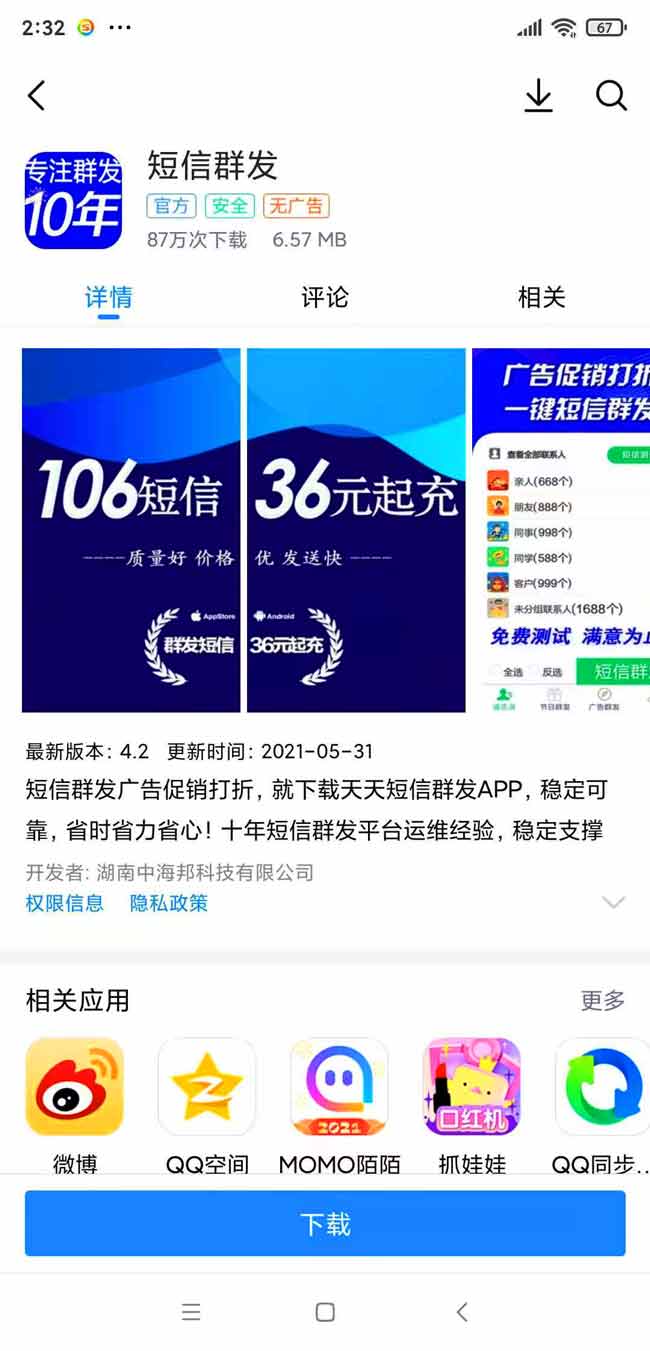Switch to the 相关 tab
This screenshot has width=650, height=1351.
(541, 297)
